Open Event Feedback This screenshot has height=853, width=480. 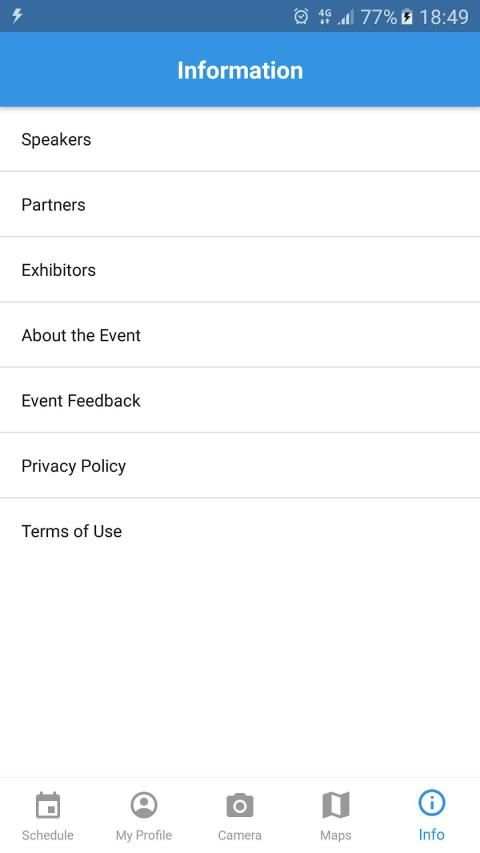click(240, 400)
